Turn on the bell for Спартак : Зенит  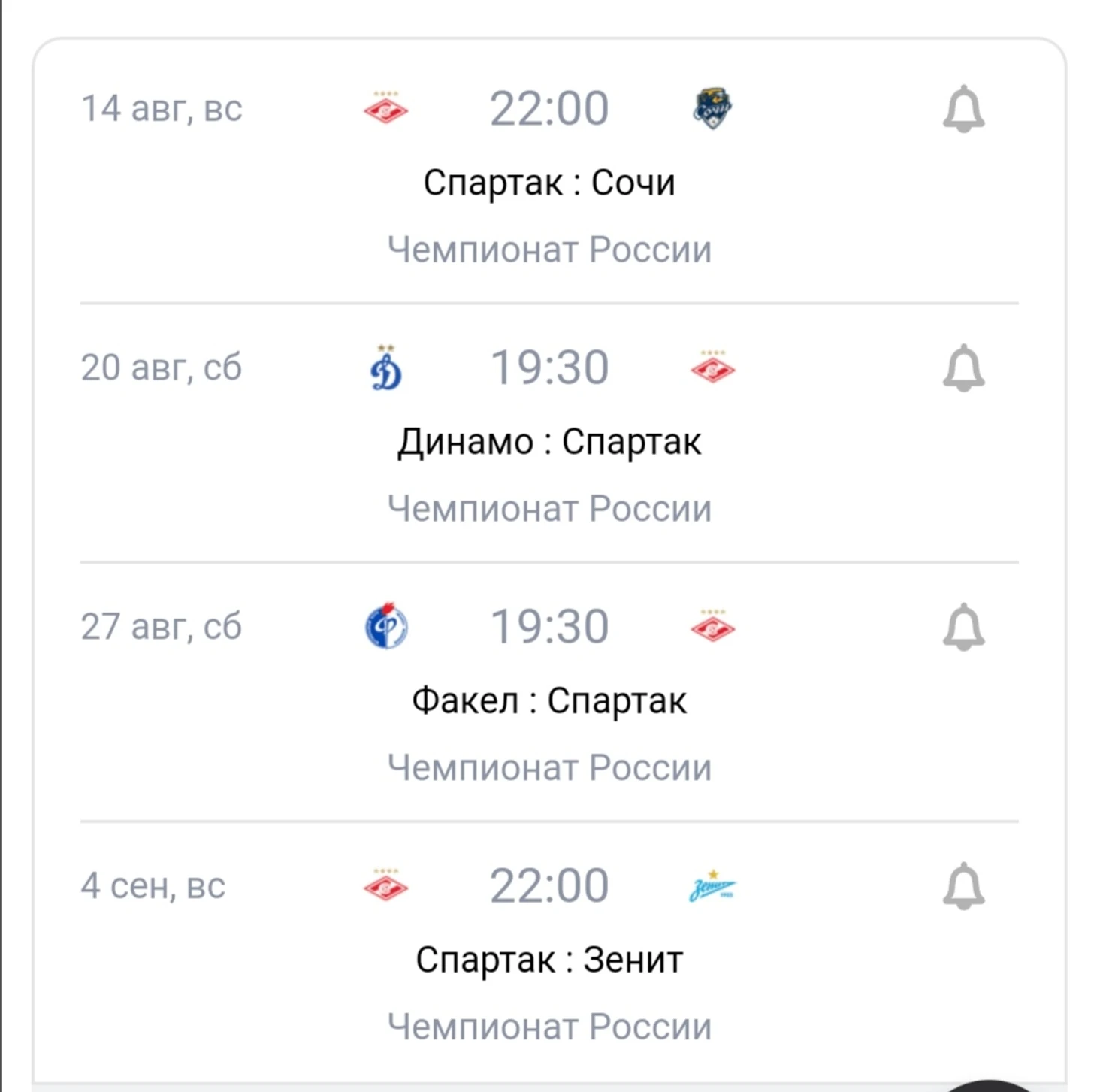pyautogui.click(x=963, y=887)
